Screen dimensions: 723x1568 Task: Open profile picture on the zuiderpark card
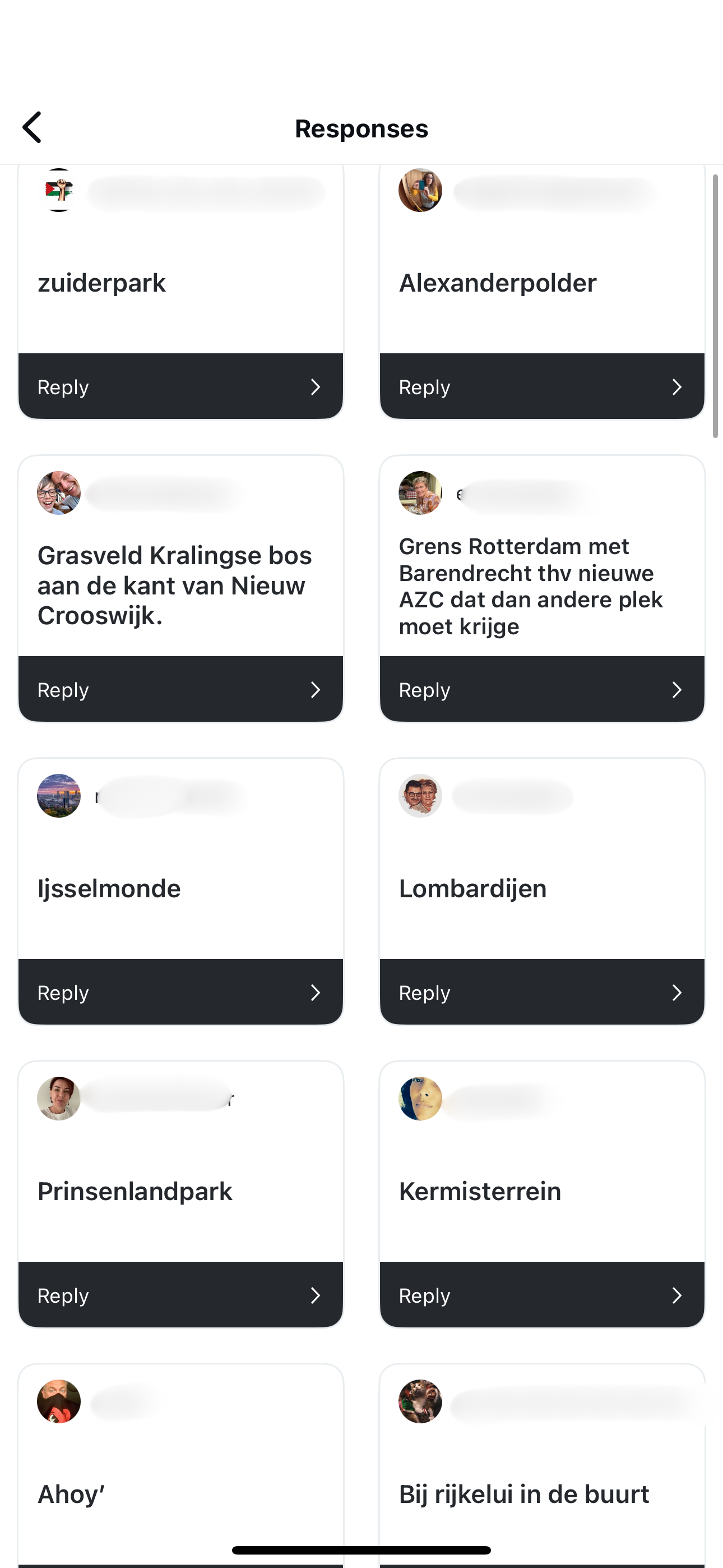coord(59,191)
